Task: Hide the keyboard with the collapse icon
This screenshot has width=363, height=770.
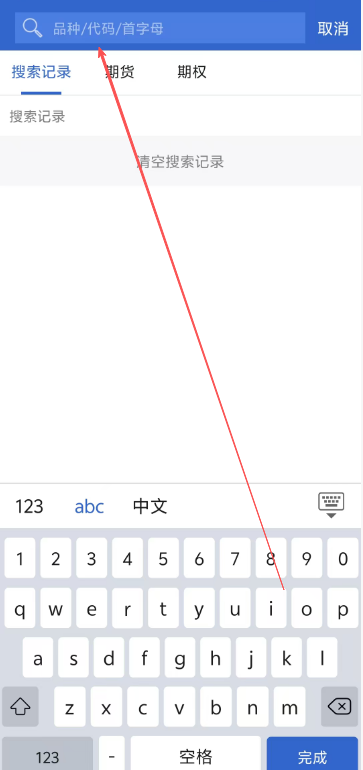Action: pos(332,505)
